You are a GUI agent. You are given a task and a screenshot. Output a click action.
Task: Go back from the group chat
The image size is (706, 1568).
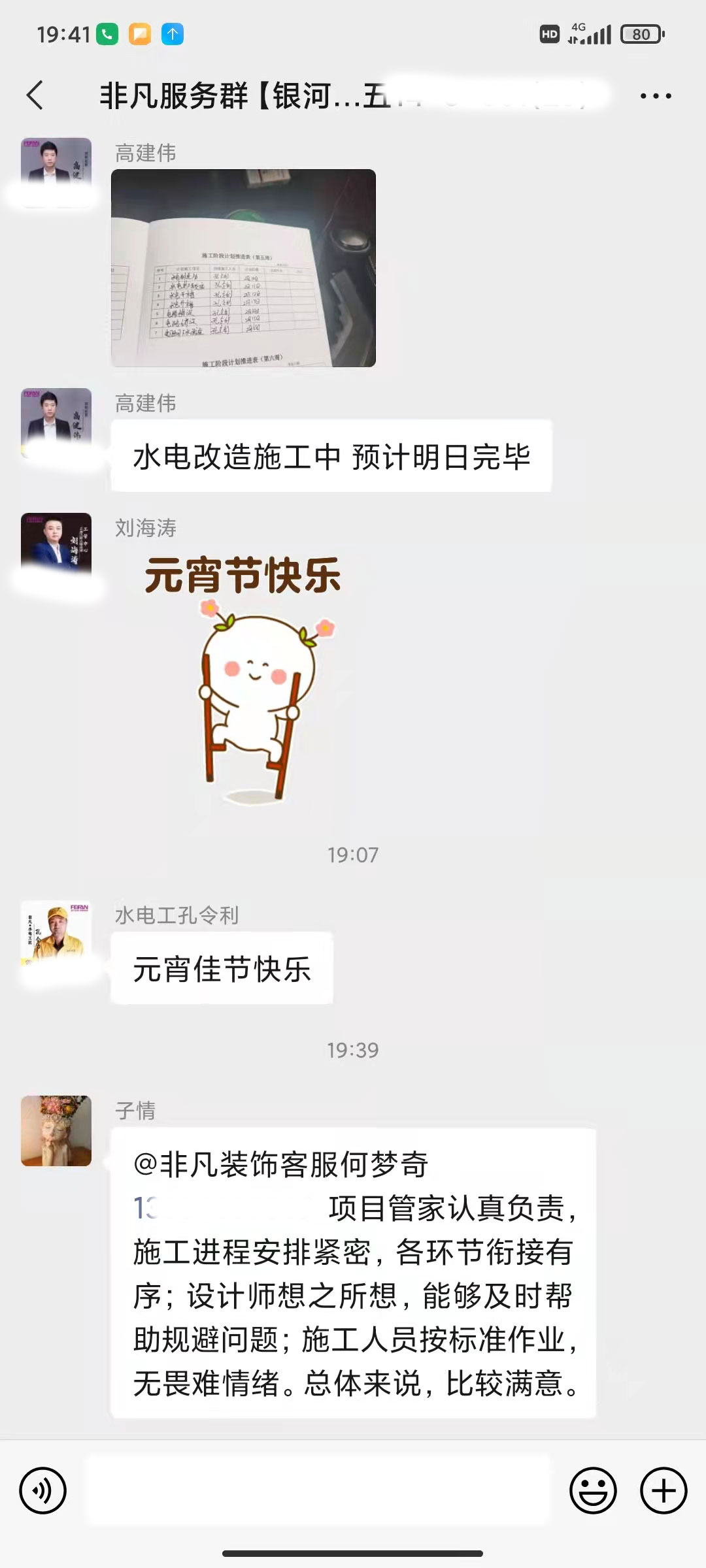point(35,95)
